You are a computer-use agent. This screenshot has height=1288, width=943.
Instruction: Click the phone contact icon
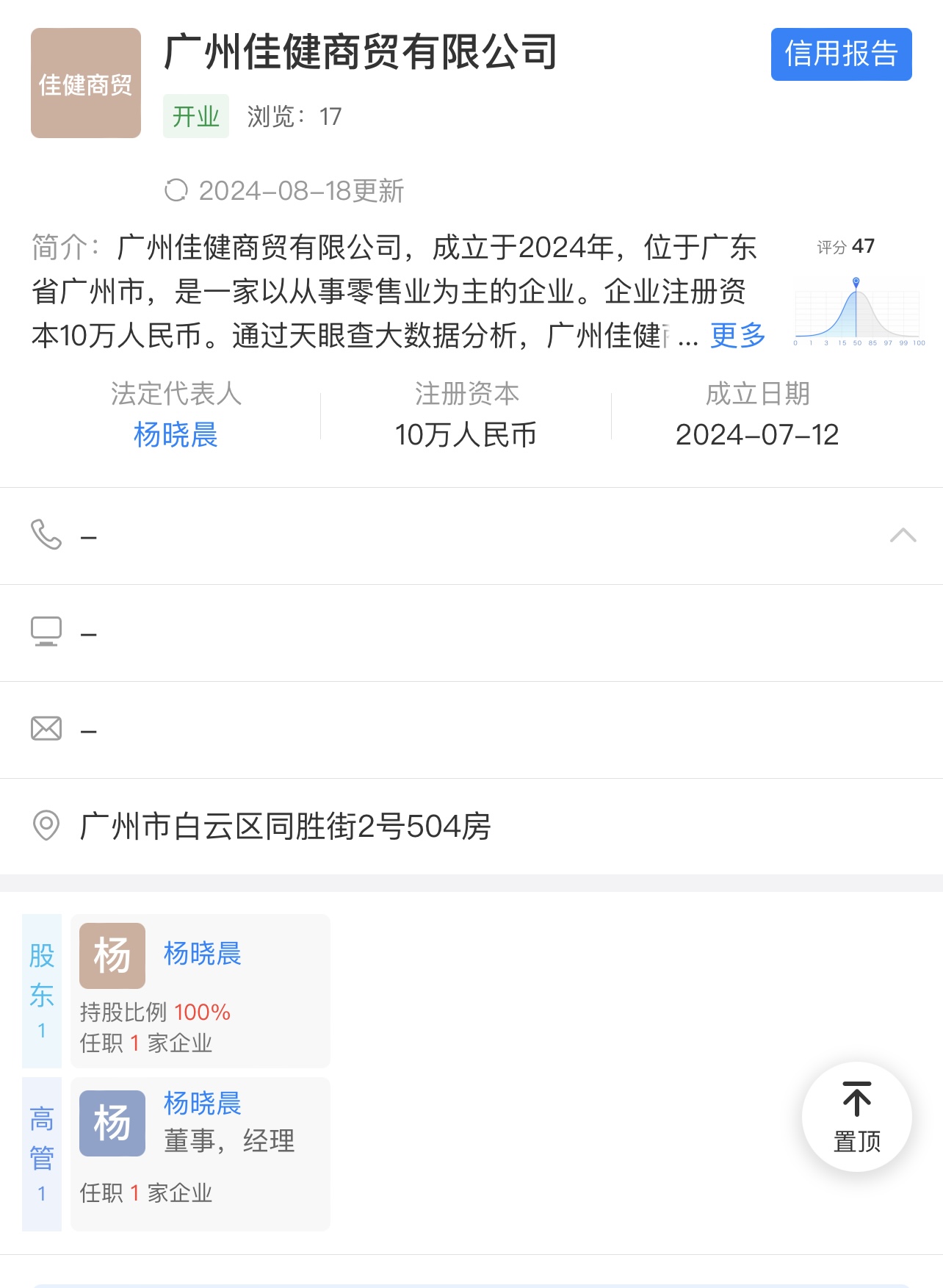click(47, 536)
